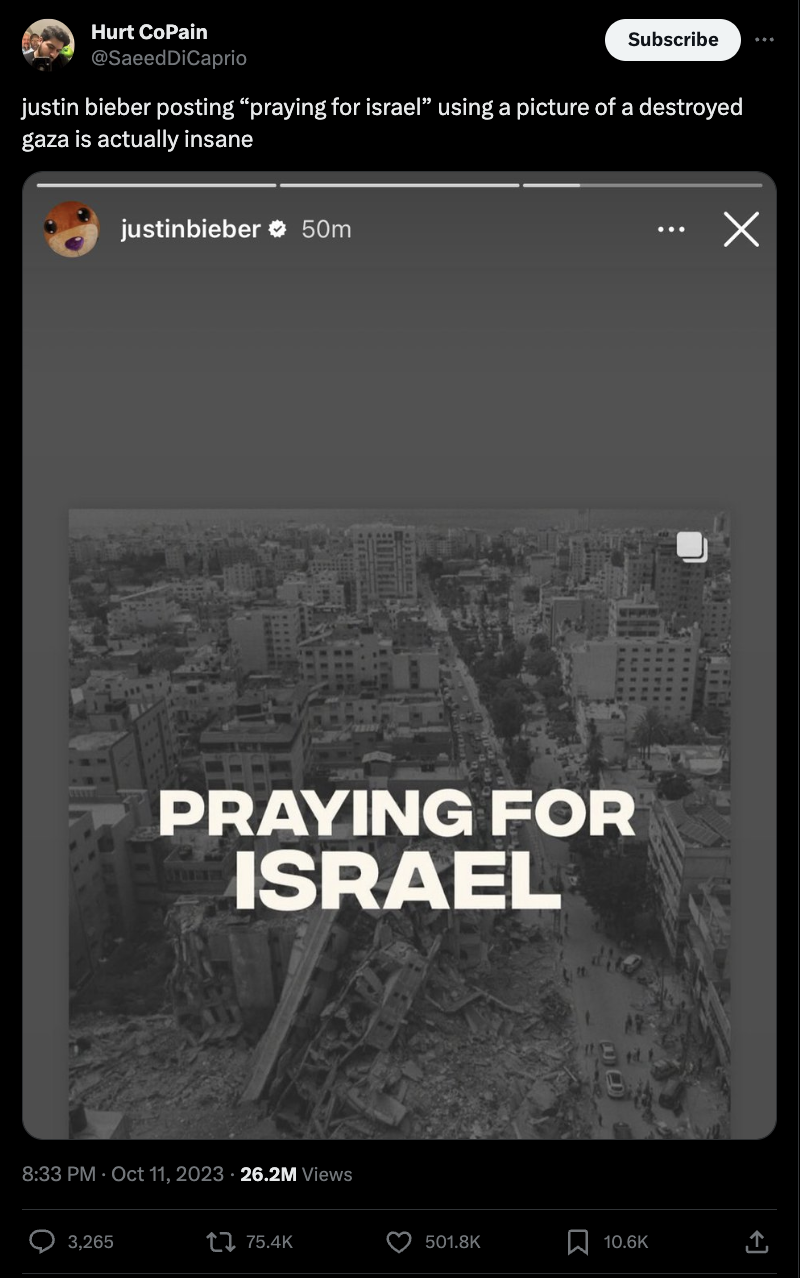Open the tweet's overflow menu

[x=764, y=40]
